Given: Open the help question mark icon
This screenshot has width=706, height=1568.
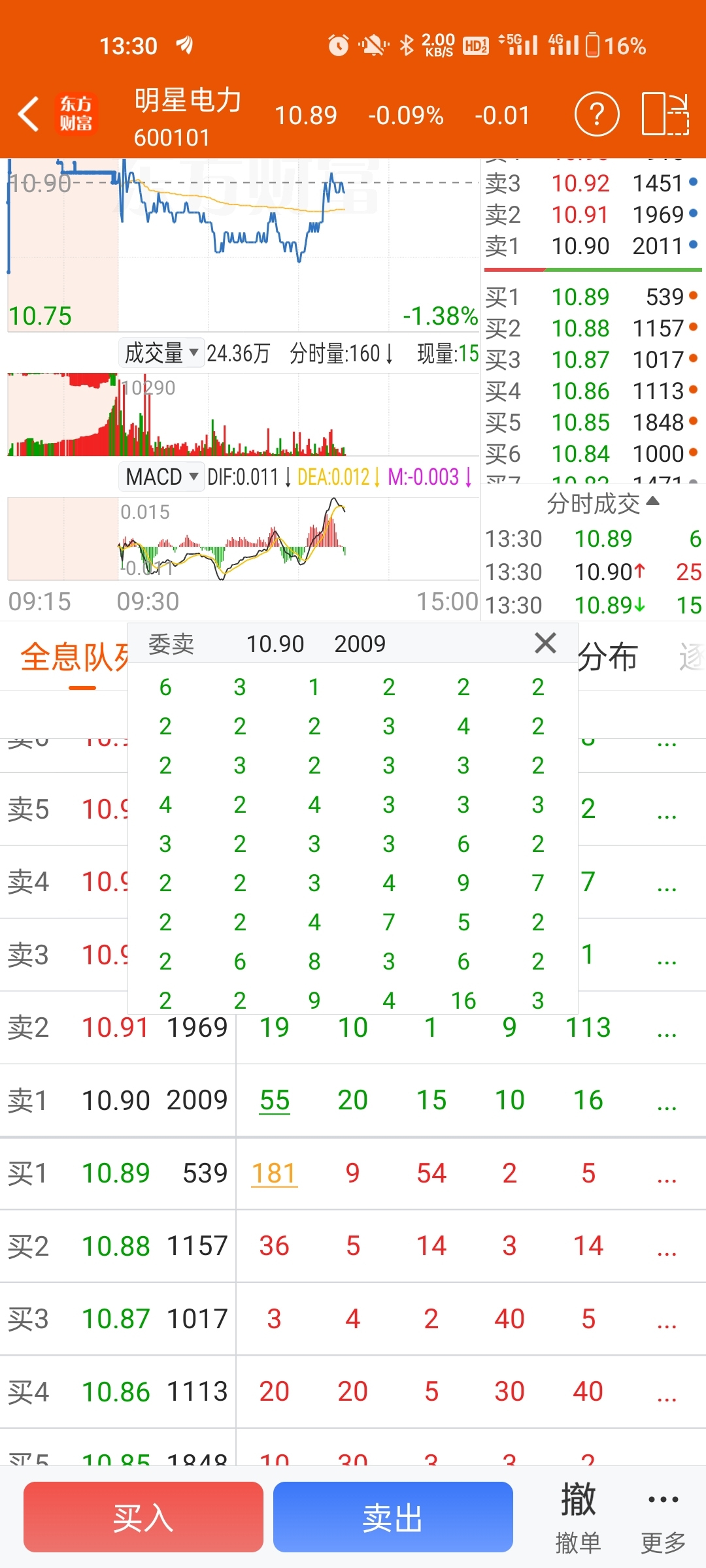Looking at the screenshot, I should click(x=597, y=114).
